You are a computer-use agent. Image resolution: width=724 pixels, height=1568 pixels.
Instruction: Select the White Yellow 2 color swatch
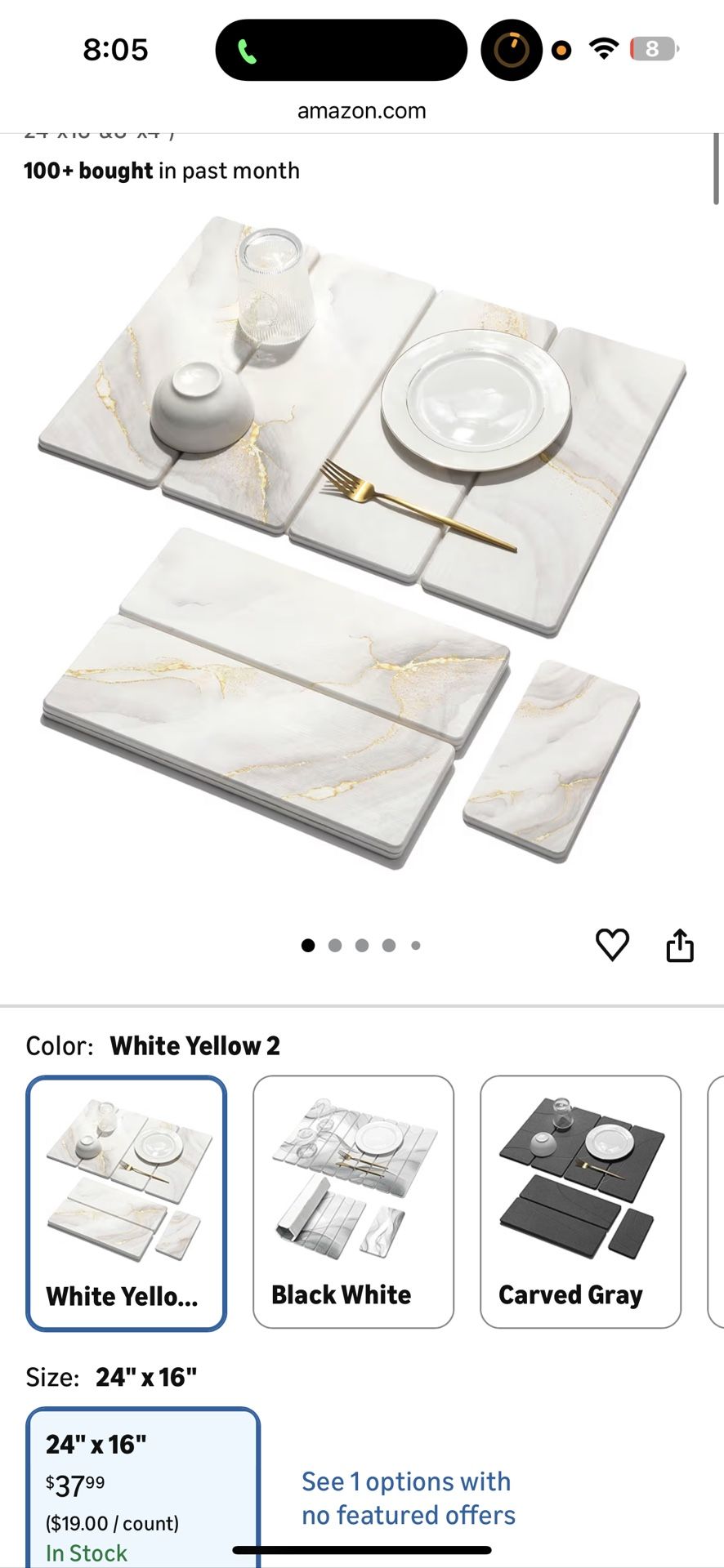[x=126, y=1202]
